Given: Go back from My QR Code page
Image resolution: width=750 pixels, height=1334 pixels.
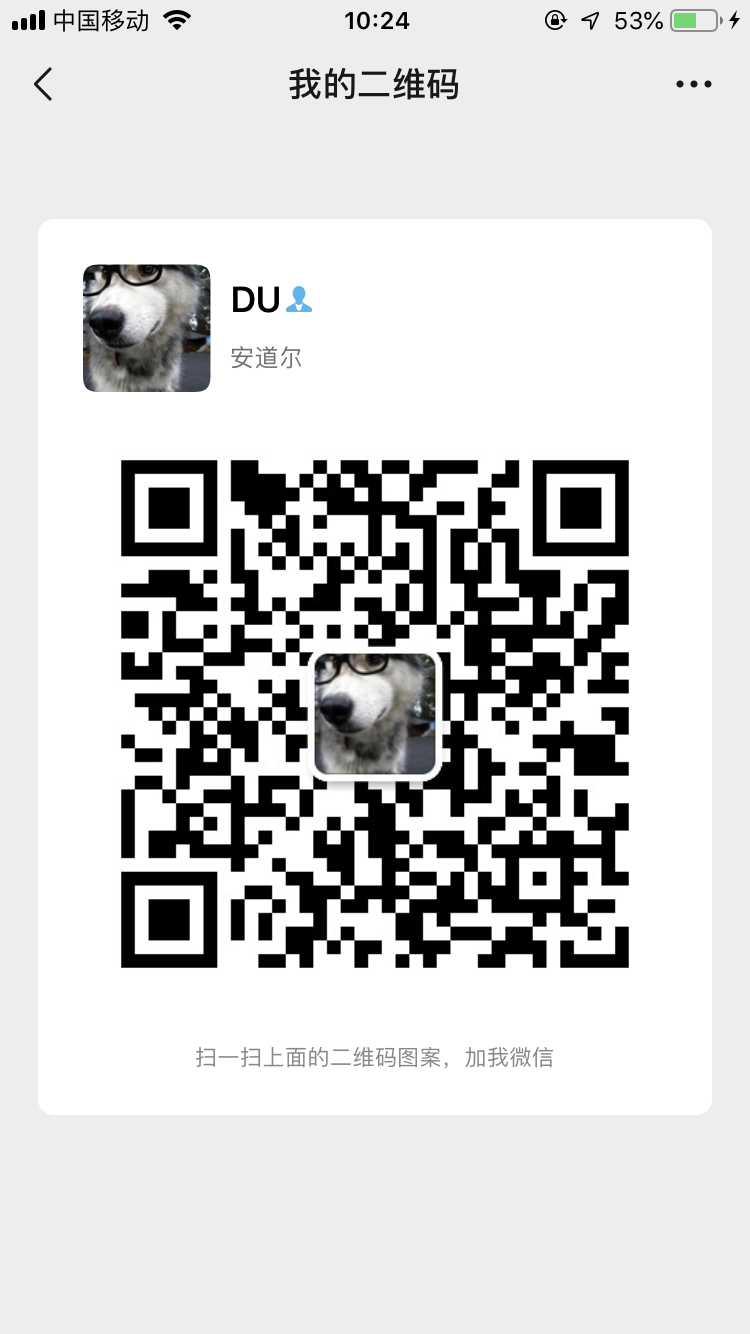Looking at the screenshot, I should tap(43, 85).
